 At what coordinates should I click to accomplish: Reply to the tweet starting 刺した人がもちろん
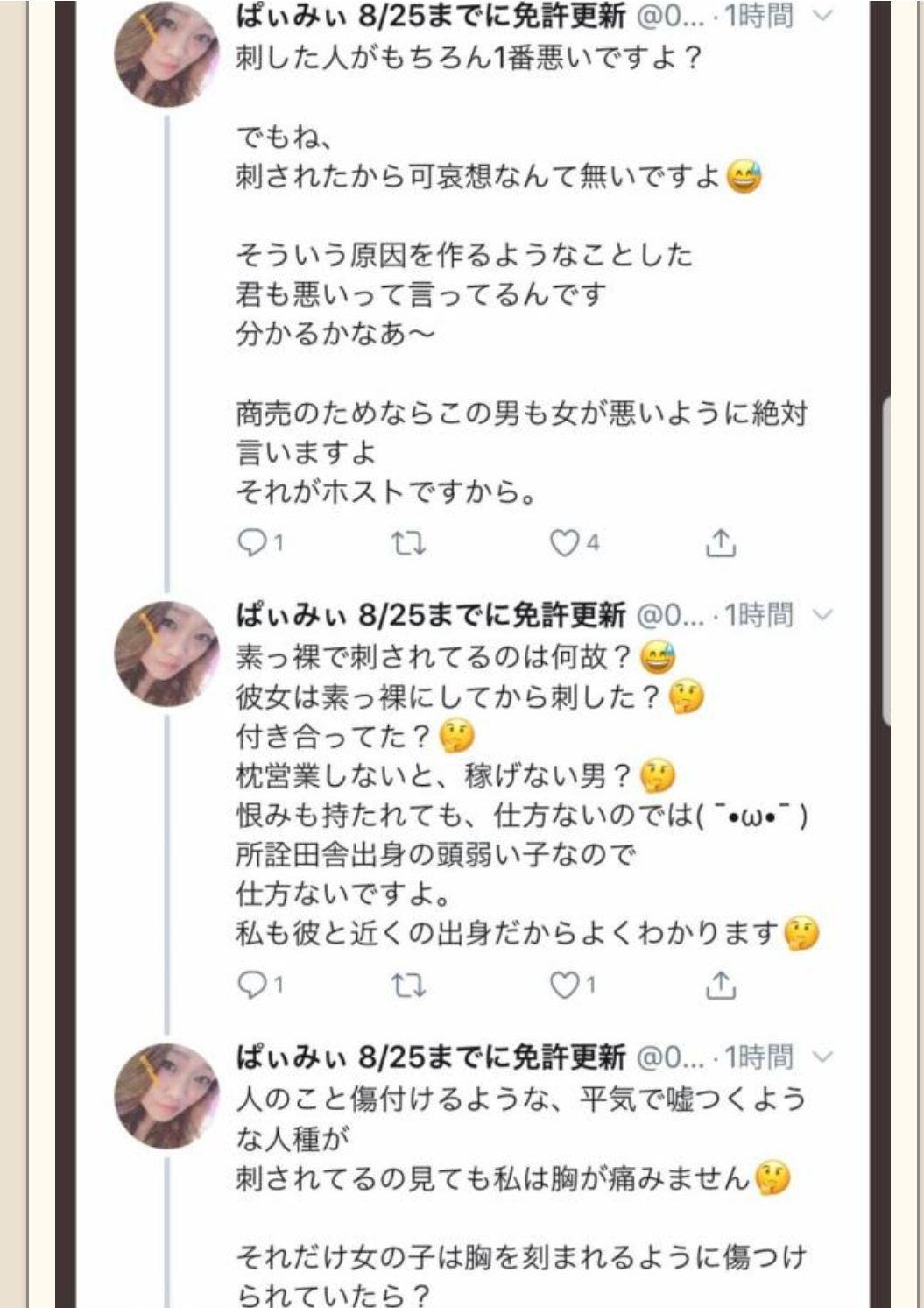click(x=252, y=544)
